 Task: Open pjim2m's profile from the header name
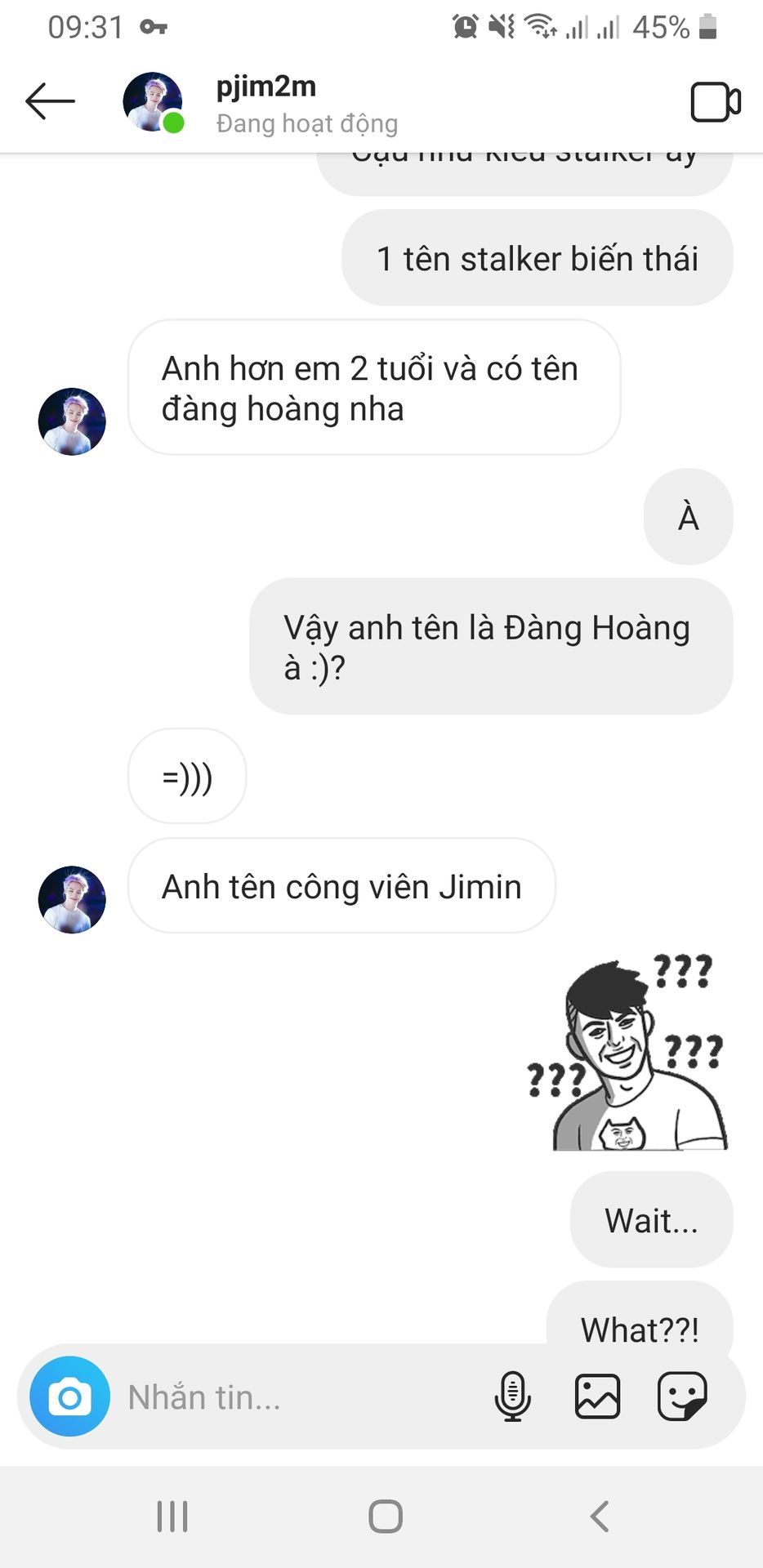click(266, 87)
